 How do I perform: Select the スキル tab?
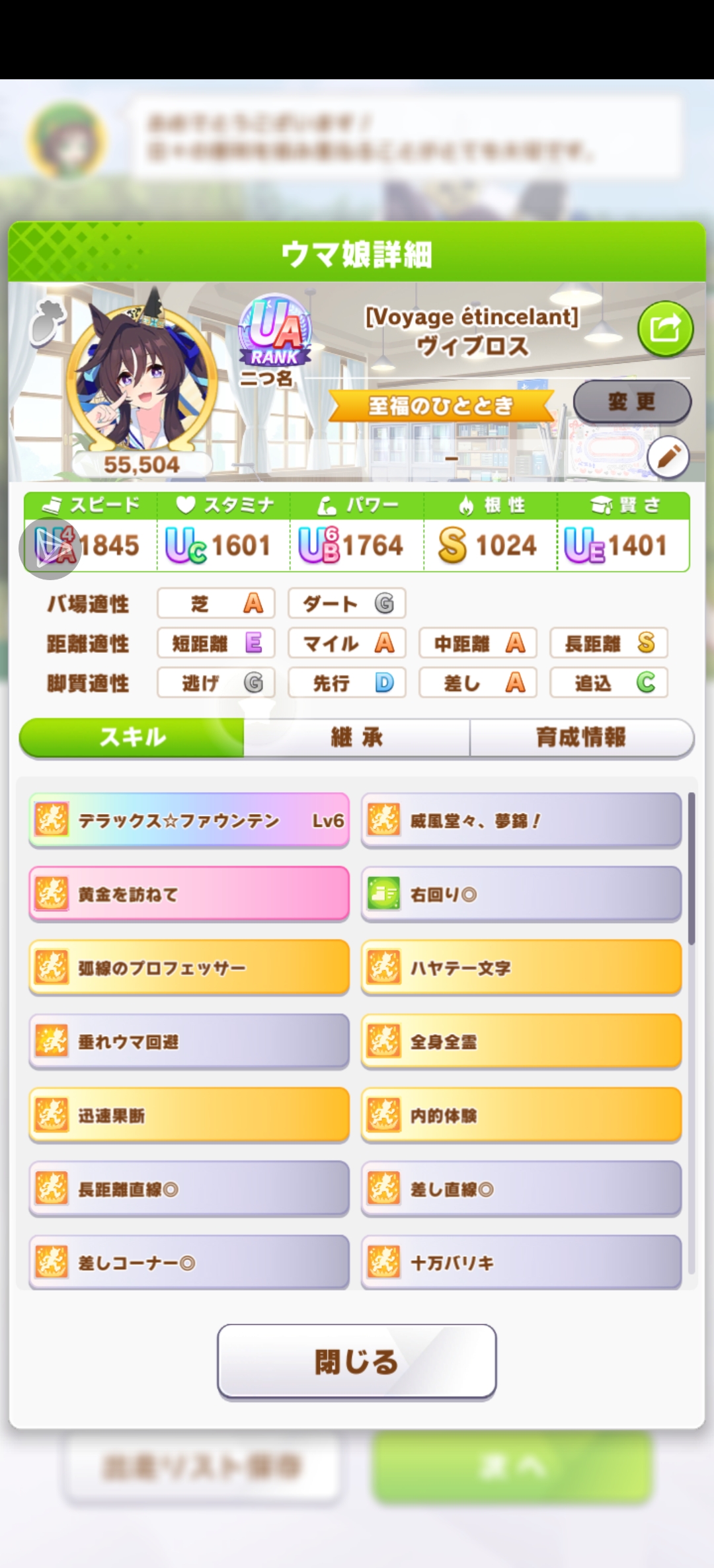point(132,737)
